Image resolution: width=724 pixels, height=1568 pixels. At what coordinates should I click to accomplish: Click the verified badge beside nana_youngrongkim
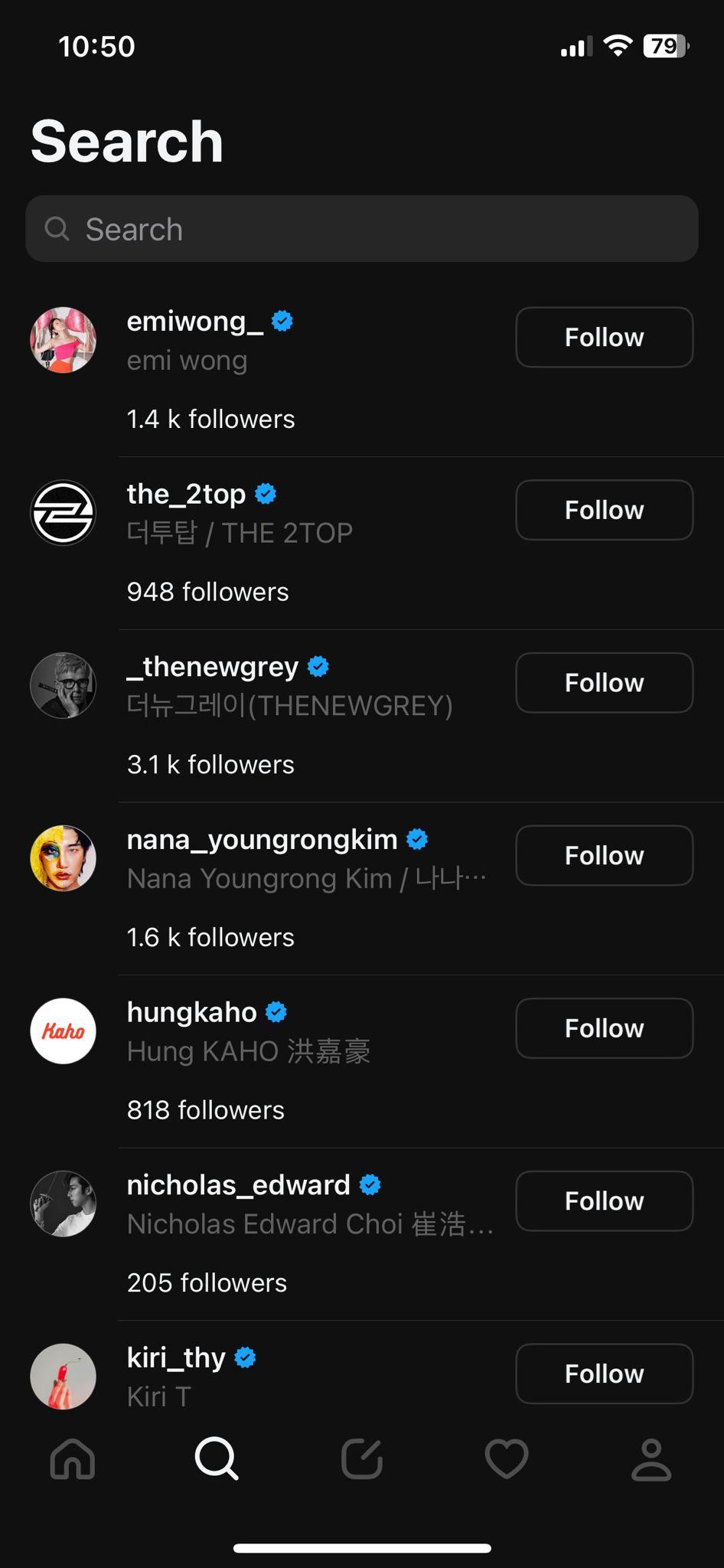point(416,839)
